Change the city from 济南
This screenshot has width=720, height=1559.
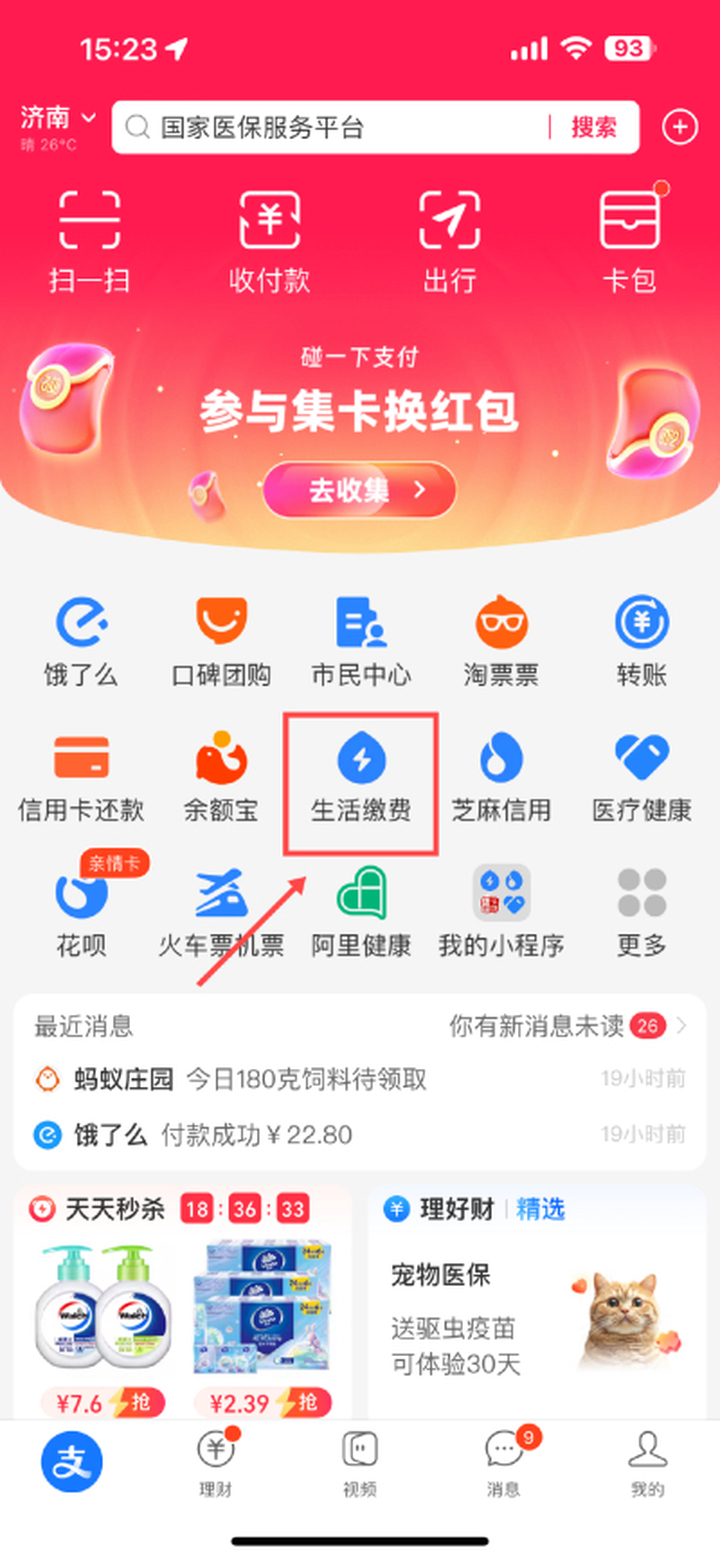pyautogui.click(x=59, y=118)
